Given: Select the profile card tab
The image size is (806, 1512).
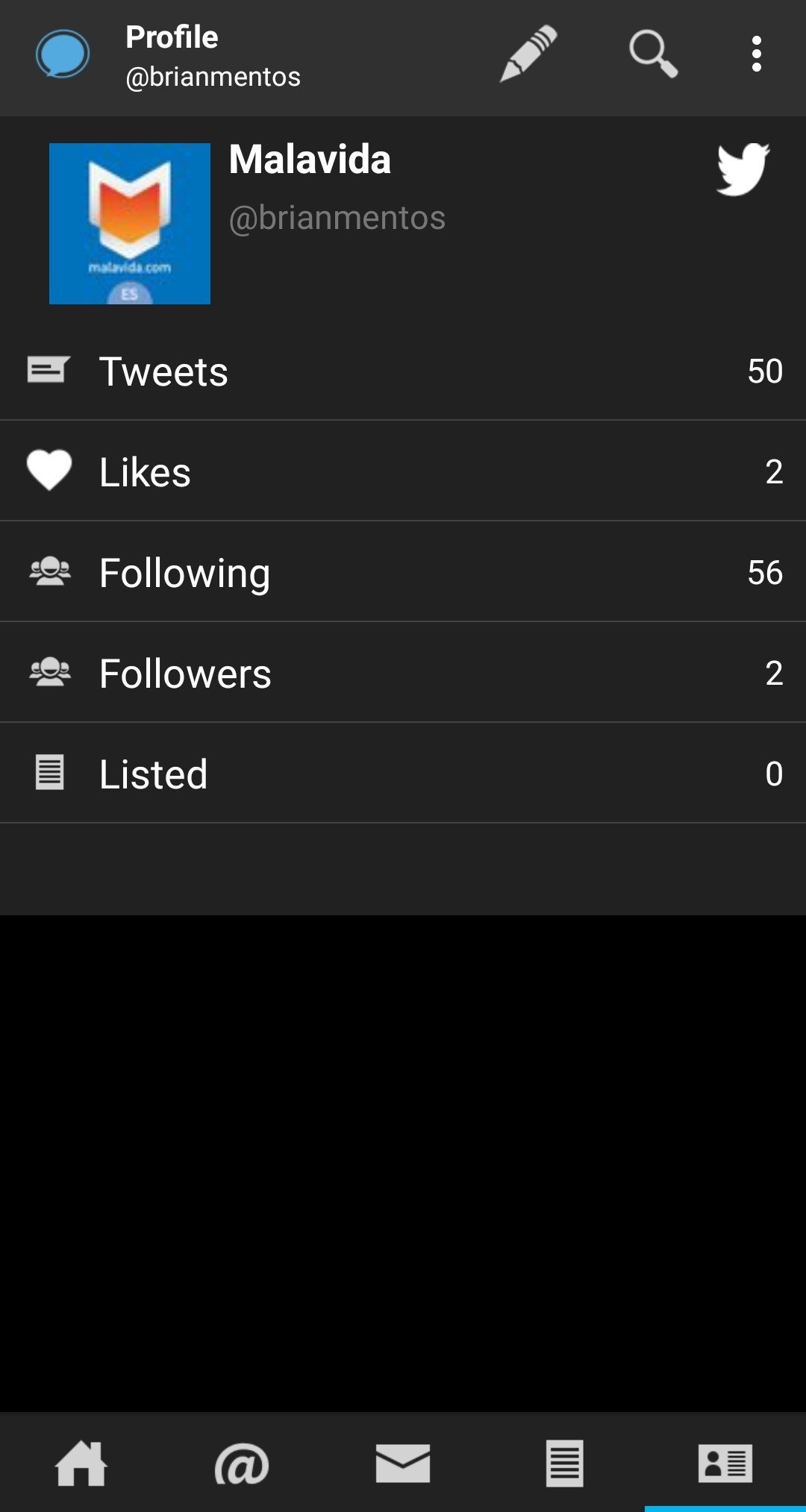Looking at the screenshot, I should click(725, 1463).
